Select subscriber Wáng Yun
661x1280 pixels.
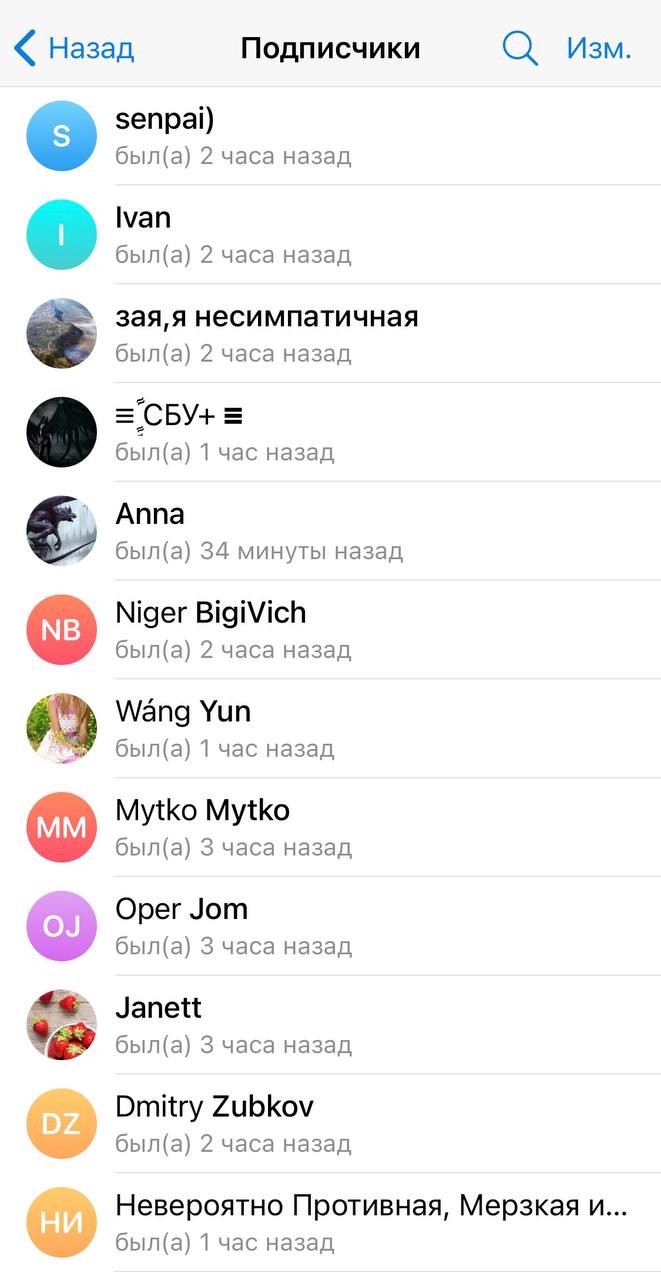click(x=330, y=729)
